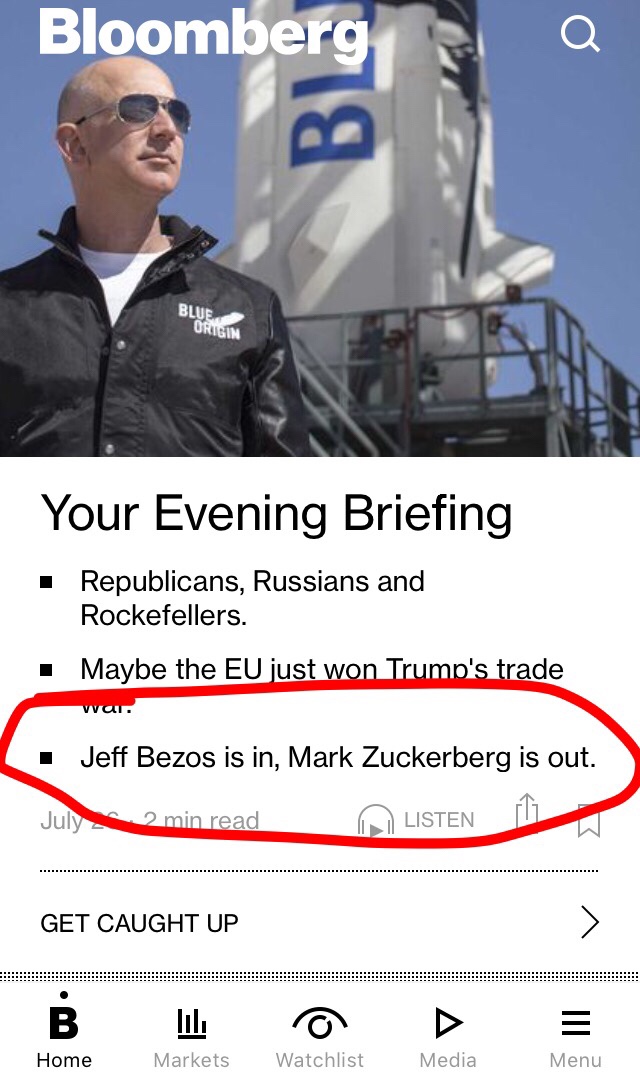Open the search magnifier icon

click(580, 34)
